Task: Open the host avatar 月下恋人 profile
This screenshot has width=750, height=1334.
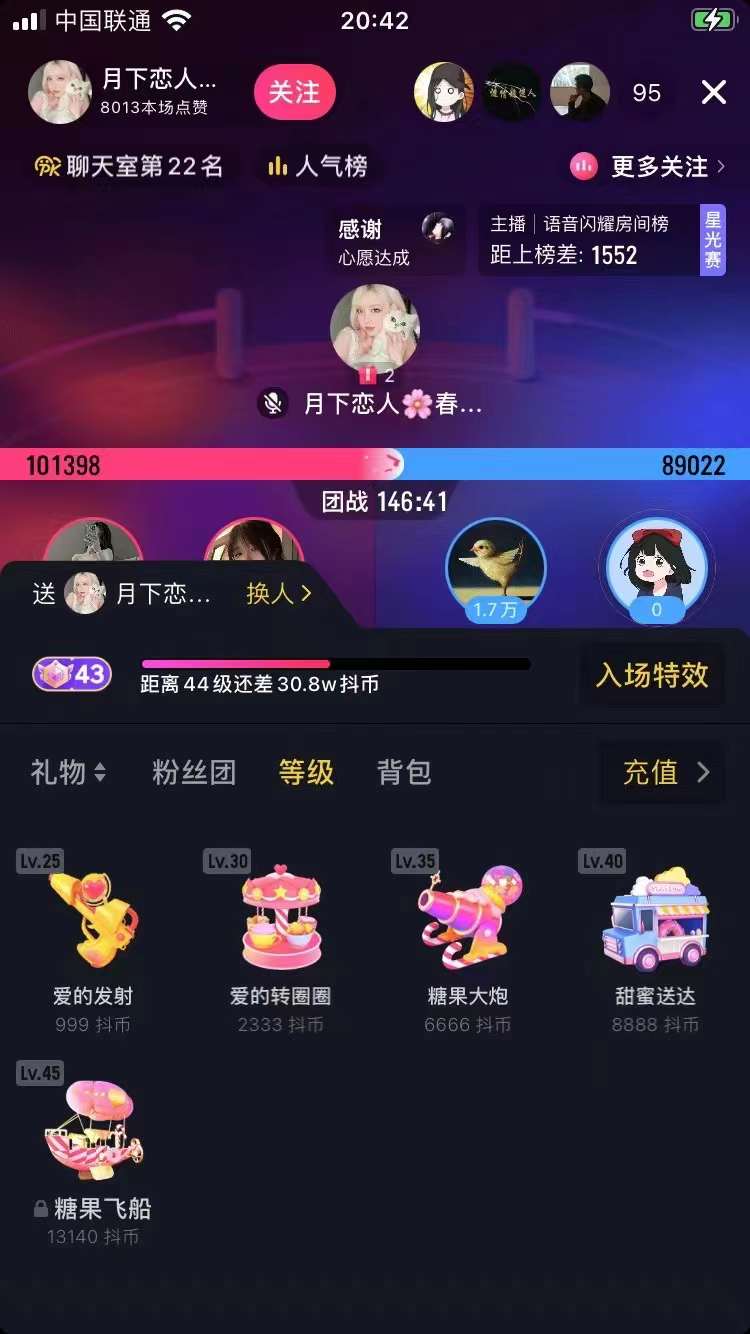Action: point(60,93)
